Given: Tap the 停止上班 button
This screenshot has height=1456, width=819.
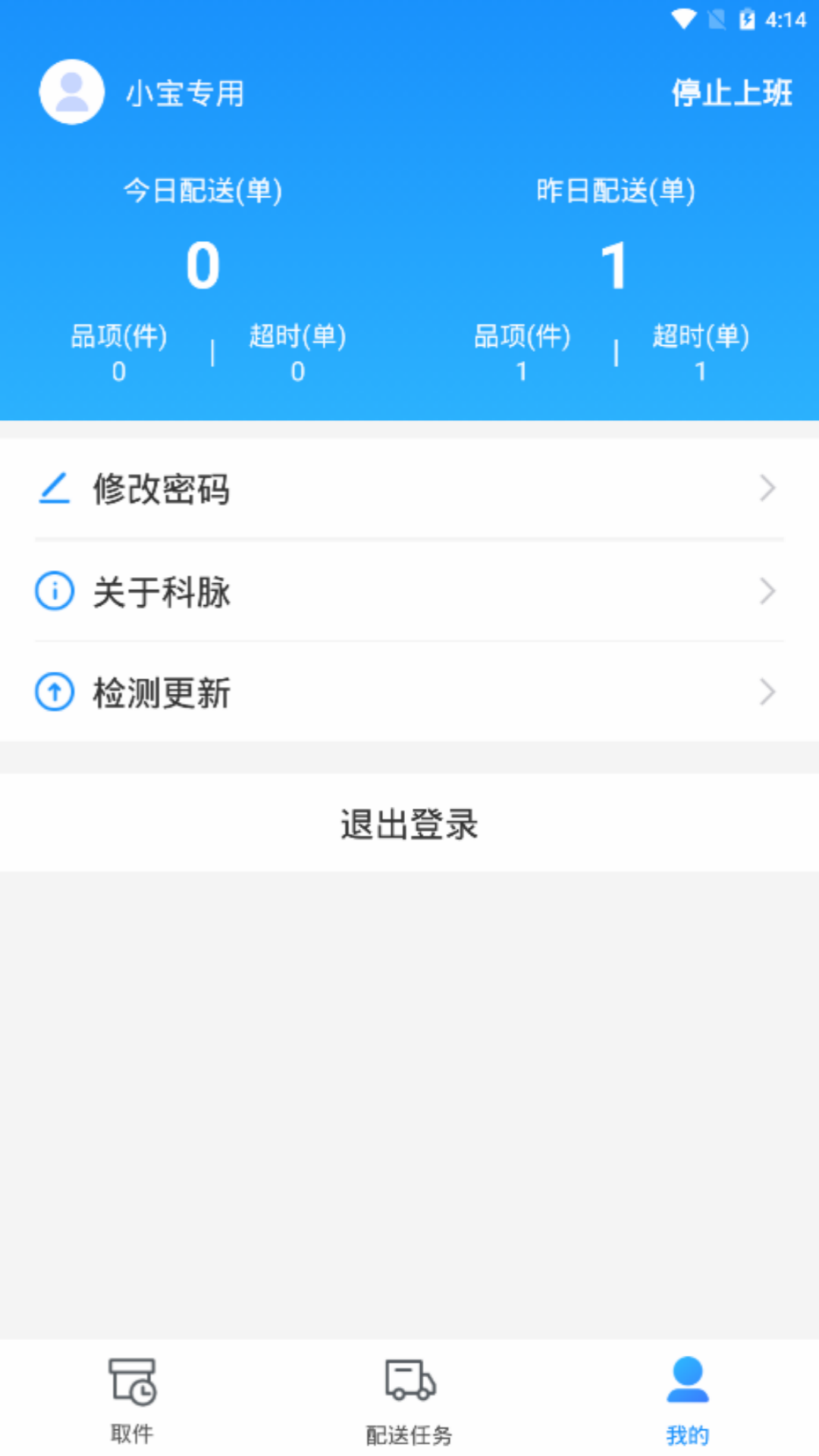Looking at the screenshot, I should (x=731, y=93).
